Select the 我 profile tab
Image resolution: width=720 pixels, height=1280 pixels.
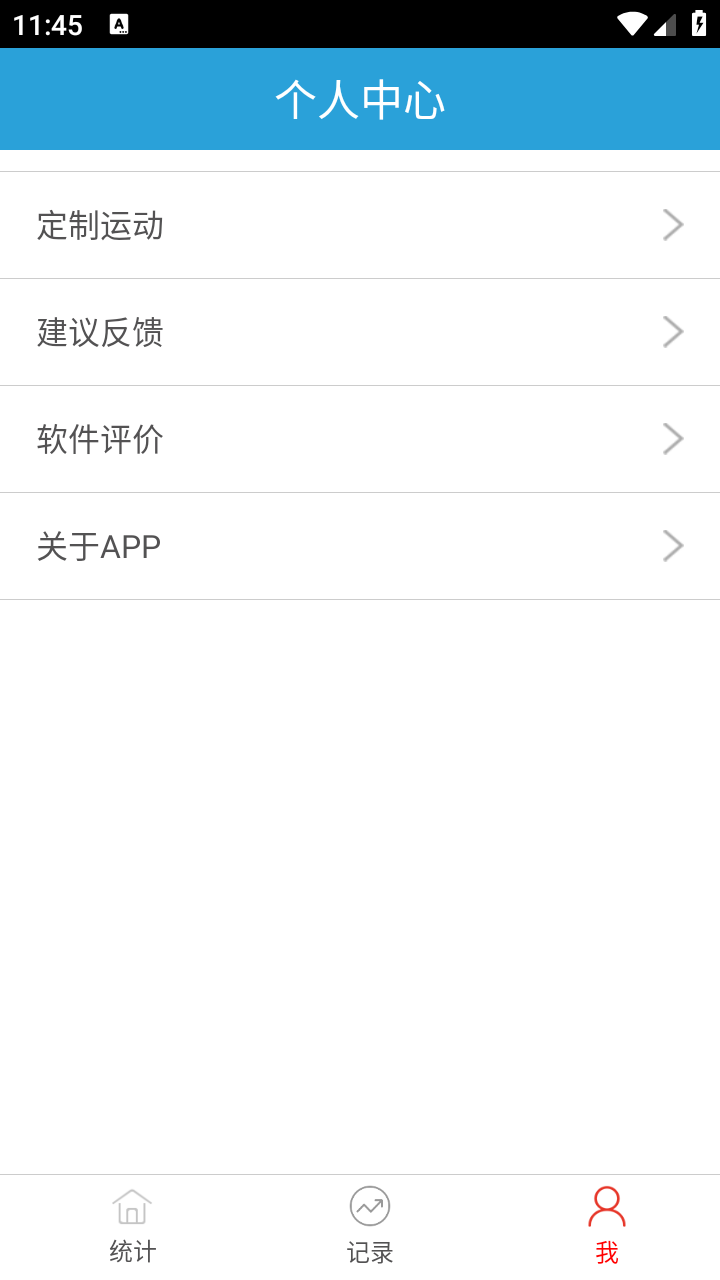click(x=607, y=1226)
